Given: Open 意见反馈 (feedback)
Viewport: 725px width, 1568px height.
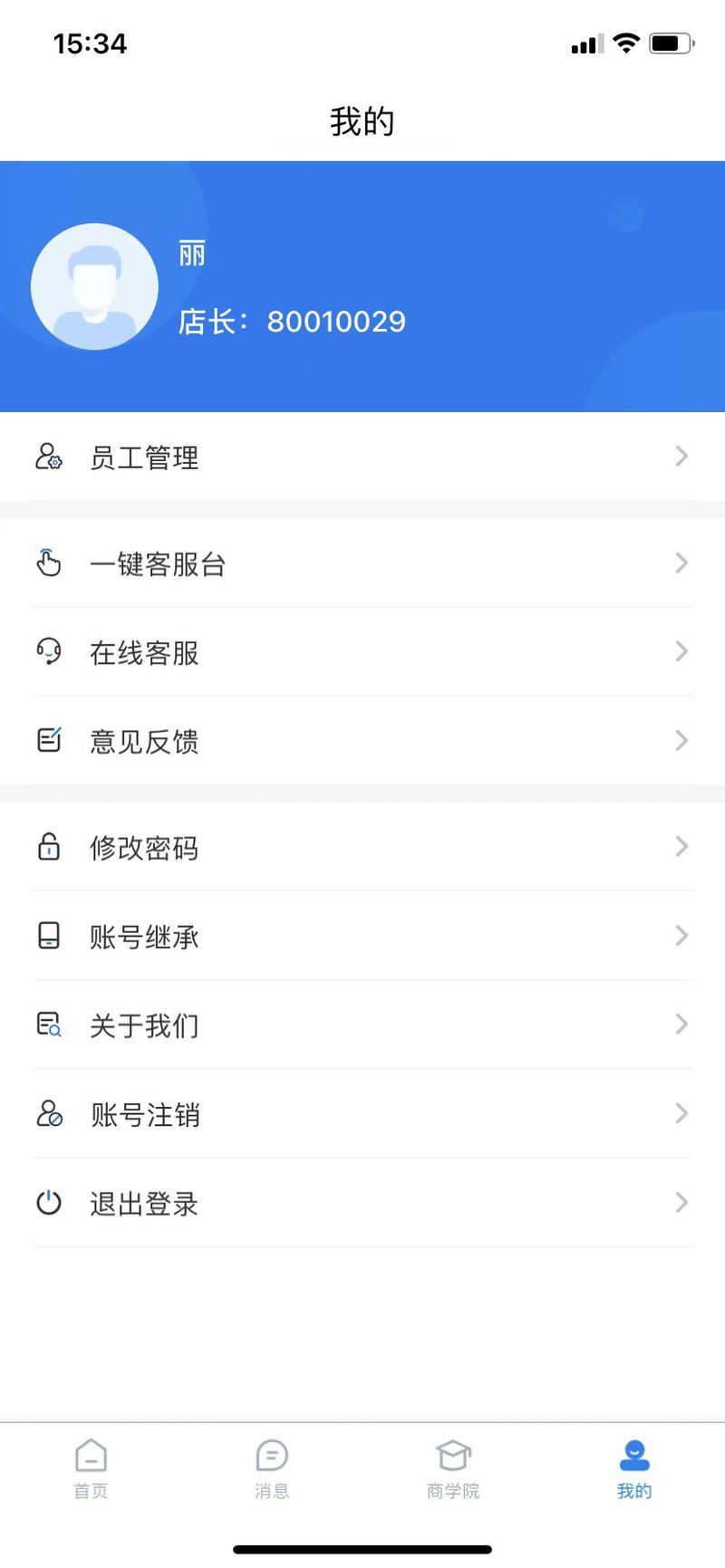Looking at the screenshot, I should pyautogui.click(x=362, y=741).
